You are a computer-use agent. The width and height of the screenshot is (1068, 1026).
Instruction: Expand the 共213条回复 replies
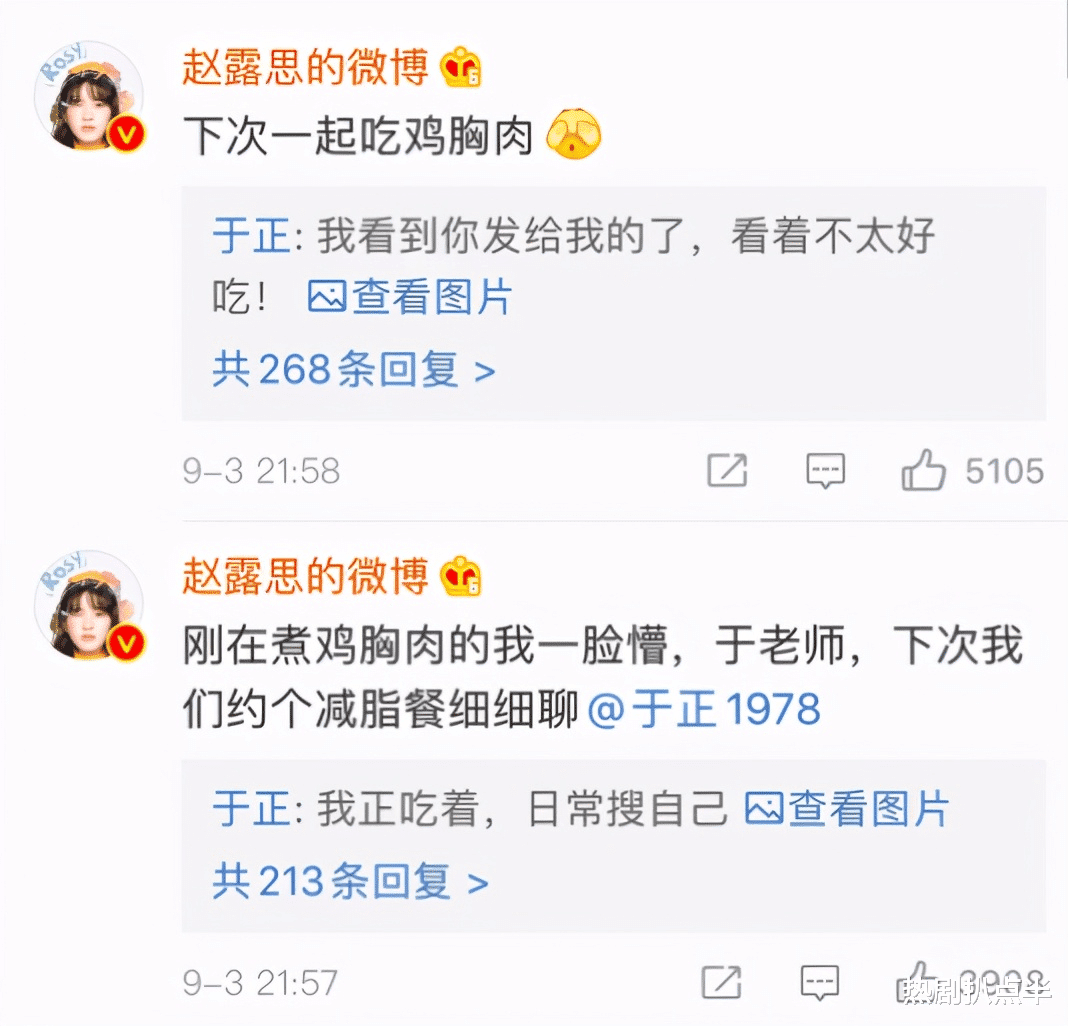[x=350, y=882]
